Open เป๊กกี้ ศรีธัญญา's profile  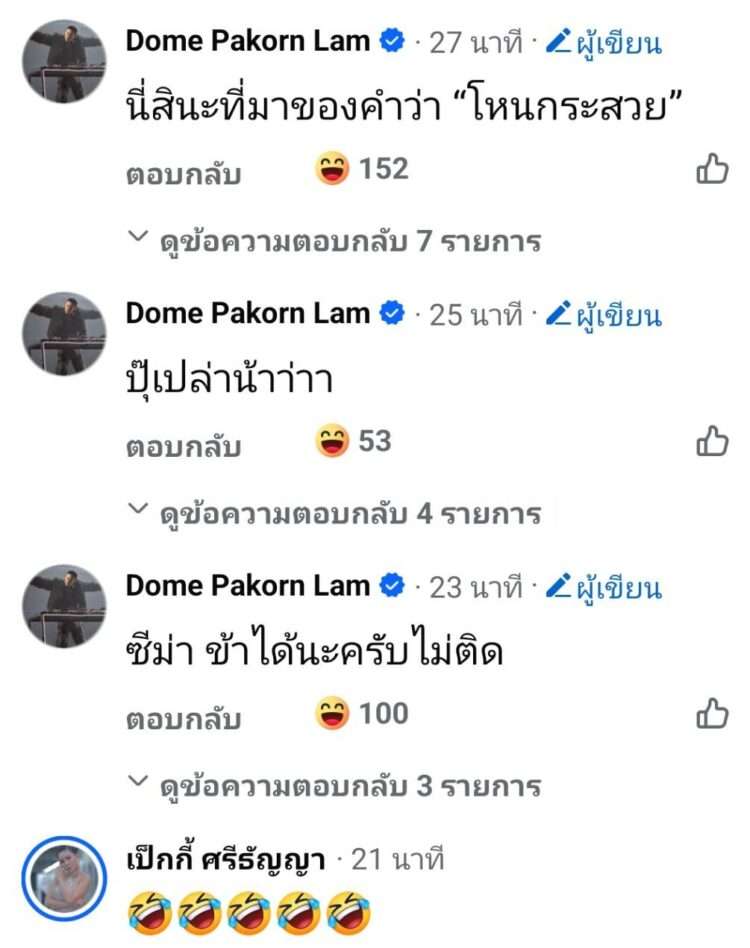pyautogui.click(x=225, y=859)
